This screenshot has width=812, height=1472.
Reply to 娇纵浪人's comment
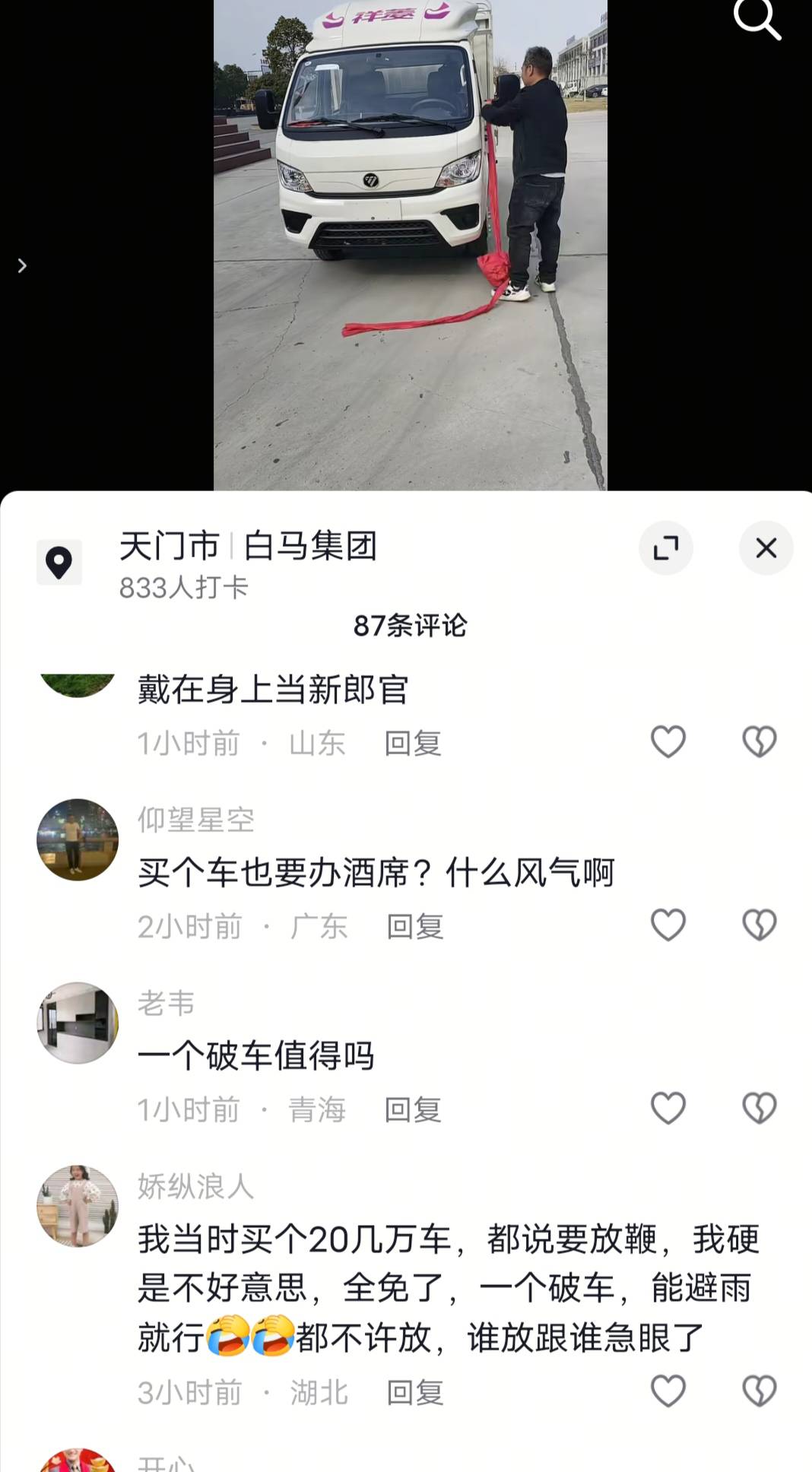[414, 1393]
